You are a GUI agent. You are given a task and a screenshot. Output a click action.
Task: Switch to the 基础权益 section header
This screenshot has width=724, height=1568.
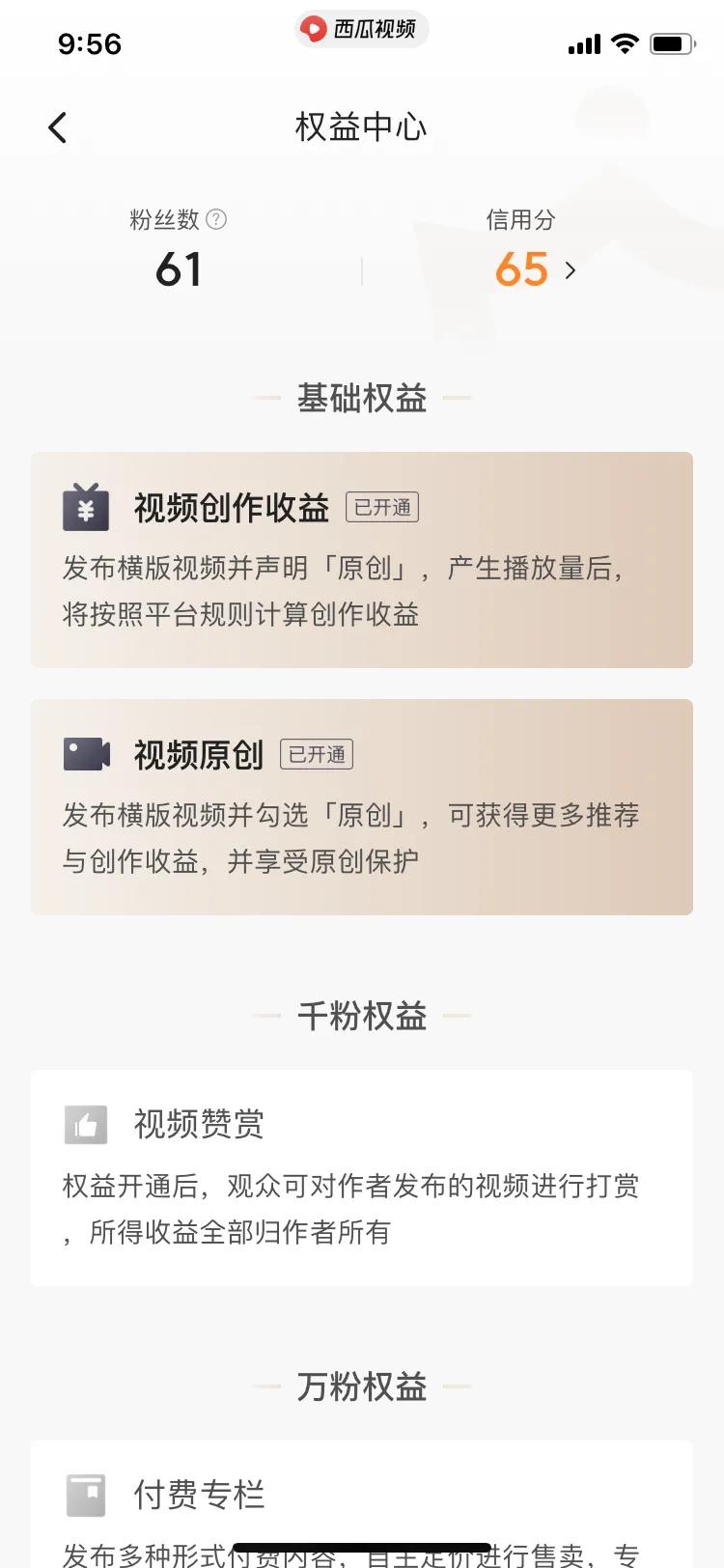pos(361,398)
